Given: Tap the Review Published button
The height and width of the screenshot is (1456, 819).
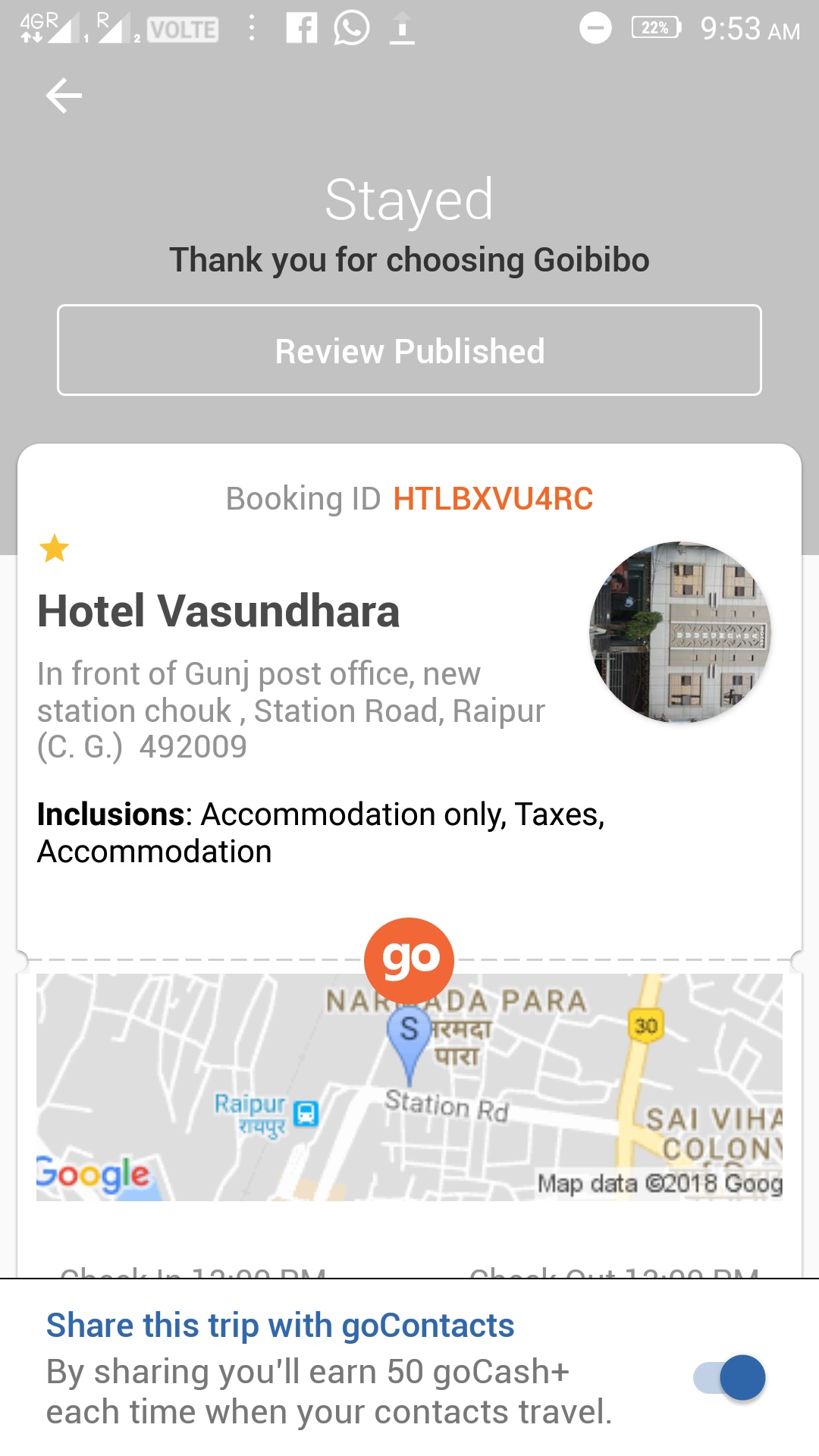Looking at the screenshot, I should [x=409, y=350].
